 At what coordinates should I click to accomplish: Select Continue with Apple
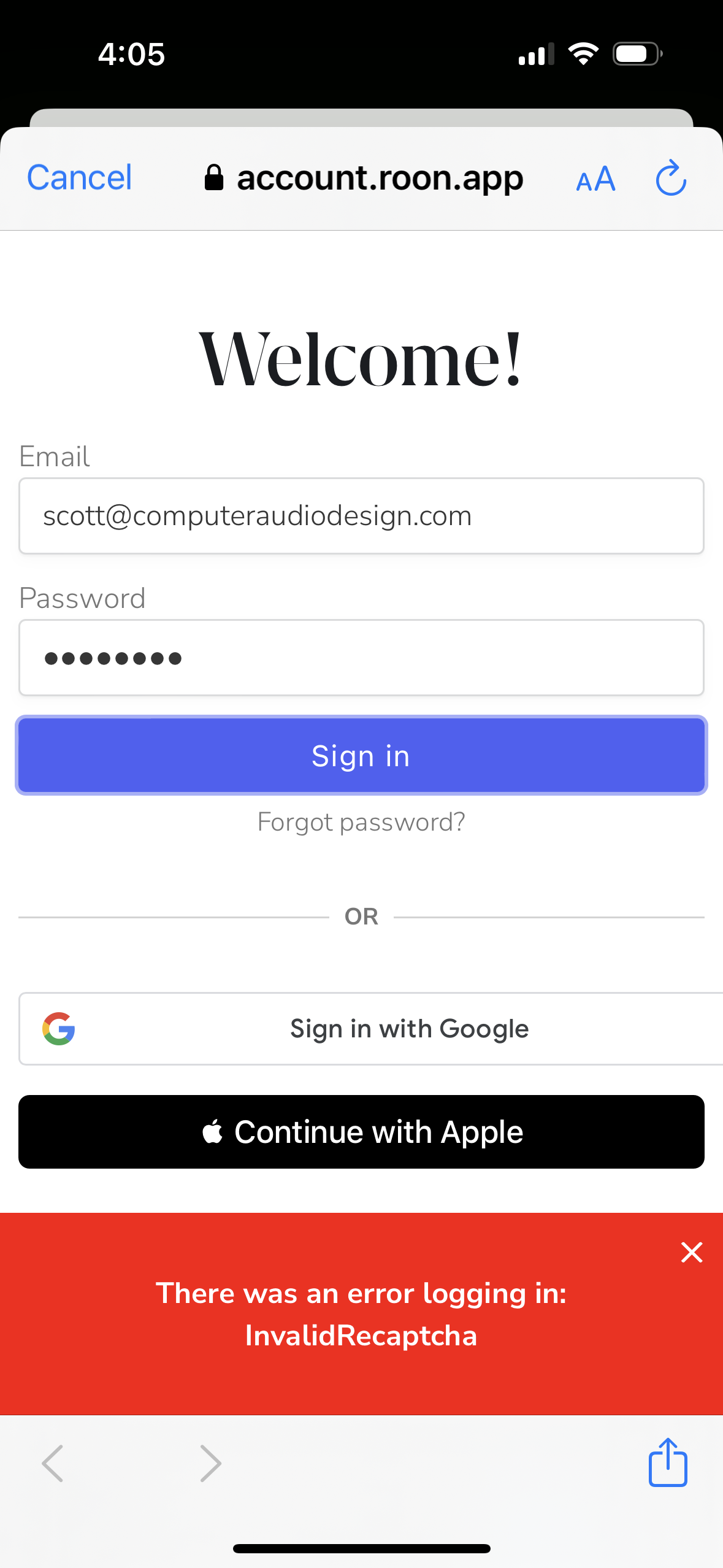361,1132
